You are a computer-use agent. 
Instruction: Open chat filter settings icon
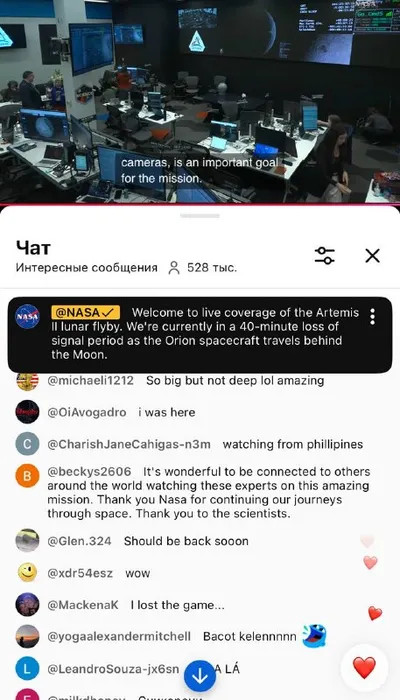click(x=325, y=256)
